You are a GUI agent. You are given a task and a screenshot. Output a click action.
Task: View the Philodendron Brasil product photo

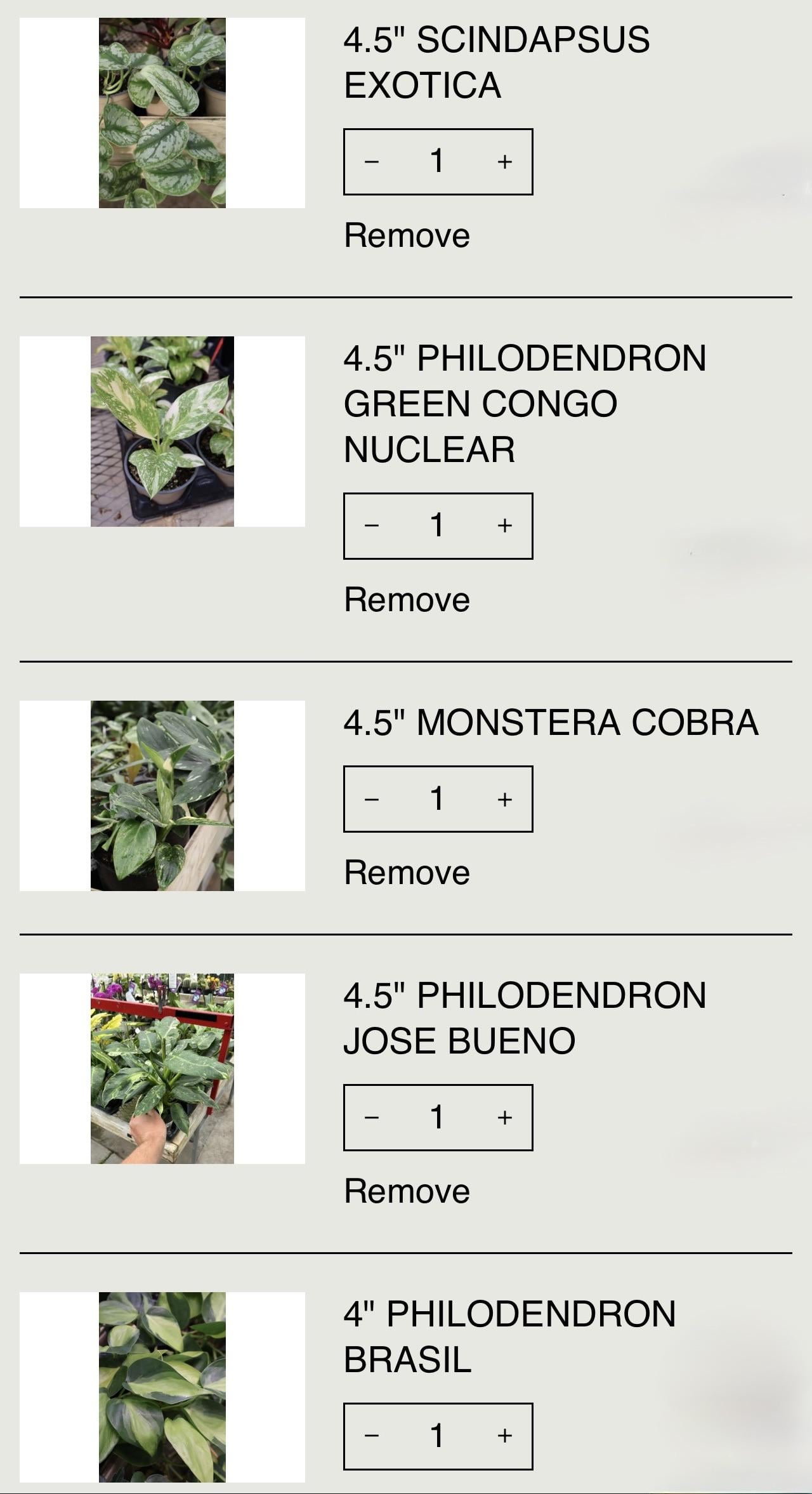click(162, 1387)
